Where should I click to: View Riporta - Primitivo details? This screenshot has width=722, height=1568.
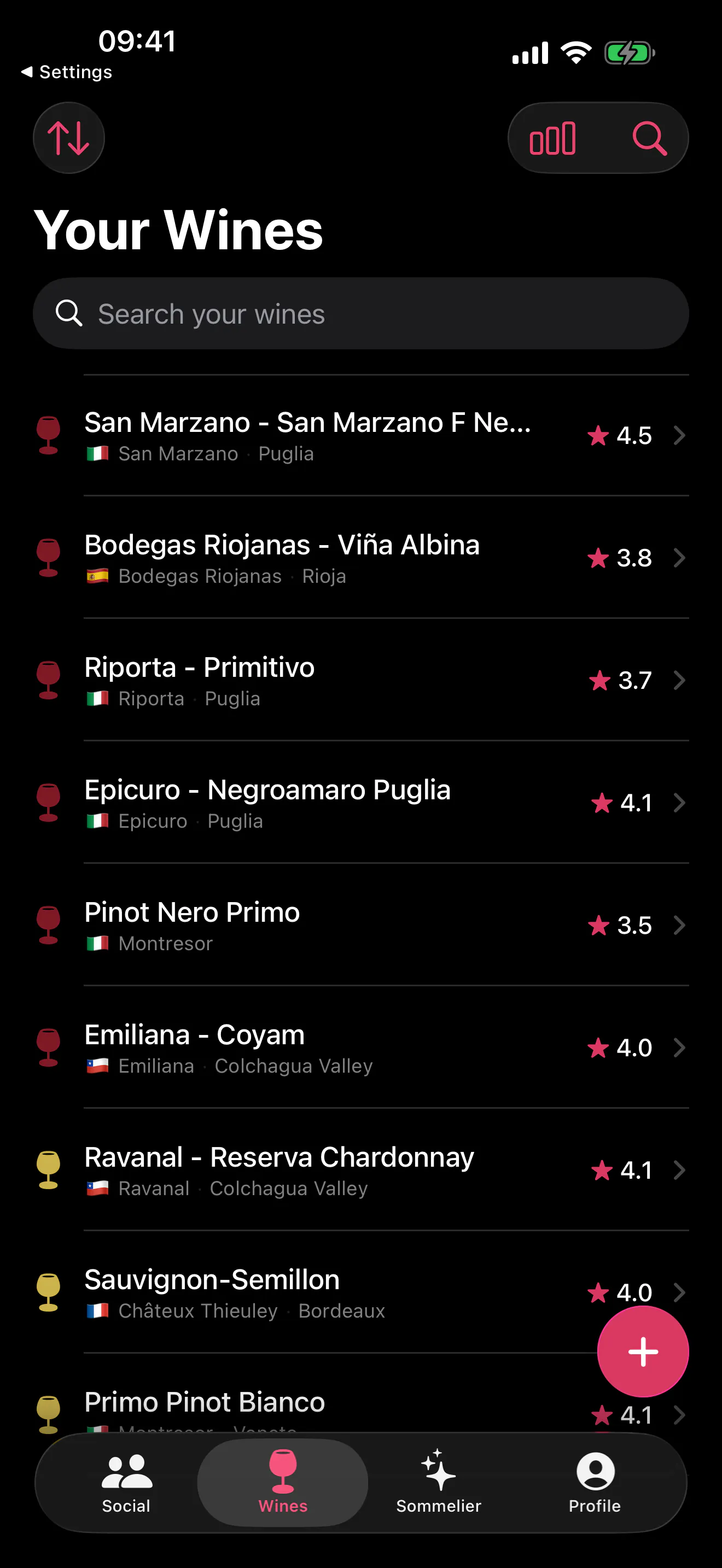361,681
